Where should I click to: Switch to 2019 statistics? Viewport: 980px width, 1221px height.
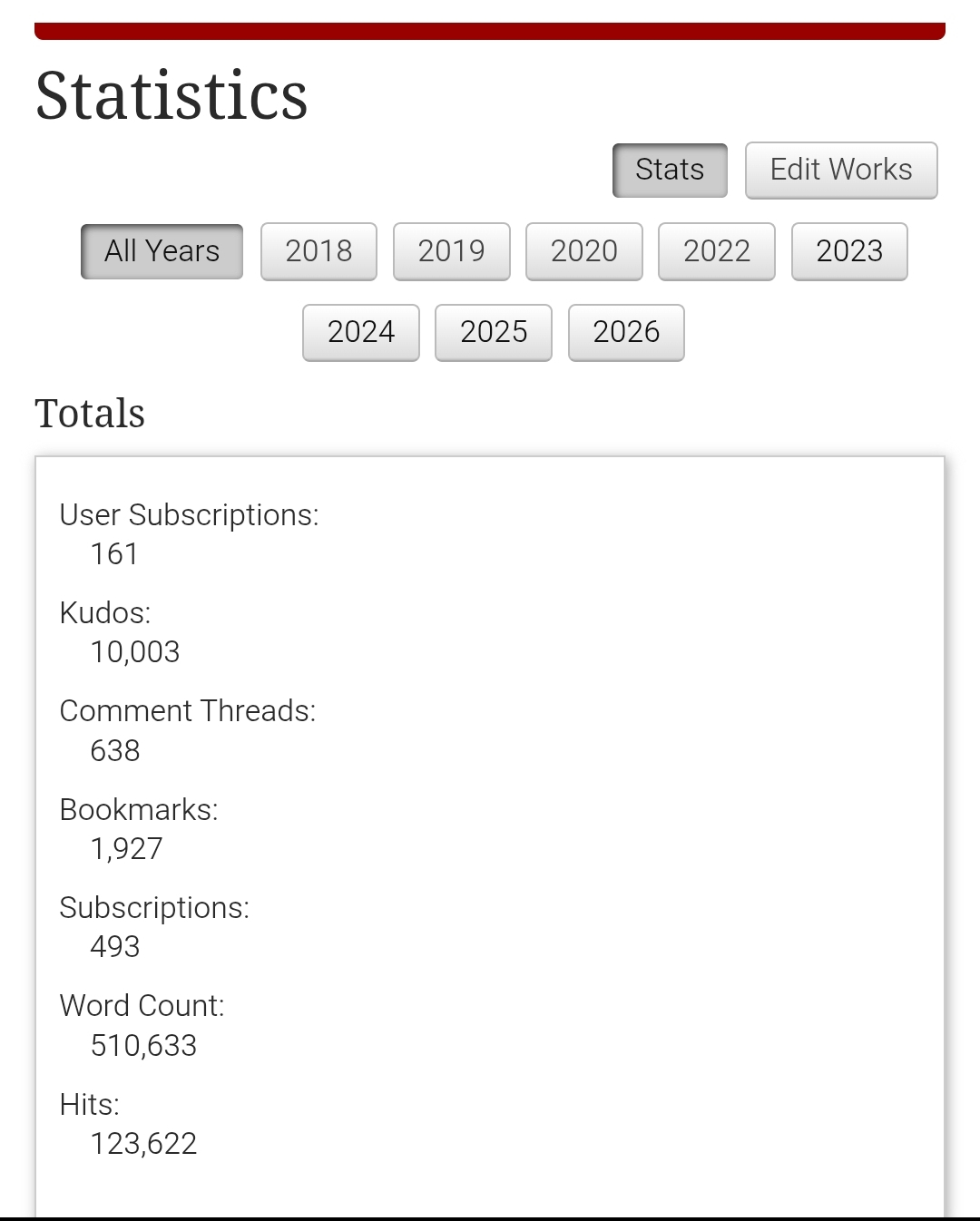click(451, 251)
